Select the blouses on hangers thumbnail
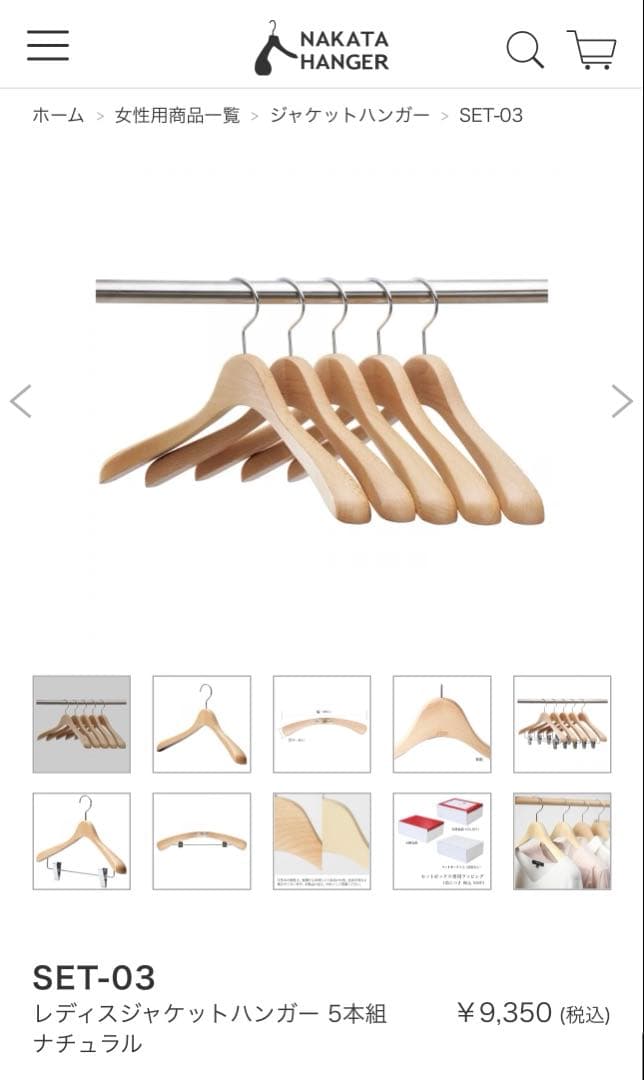Viewport: 644px width, 1080px height. 561,841
